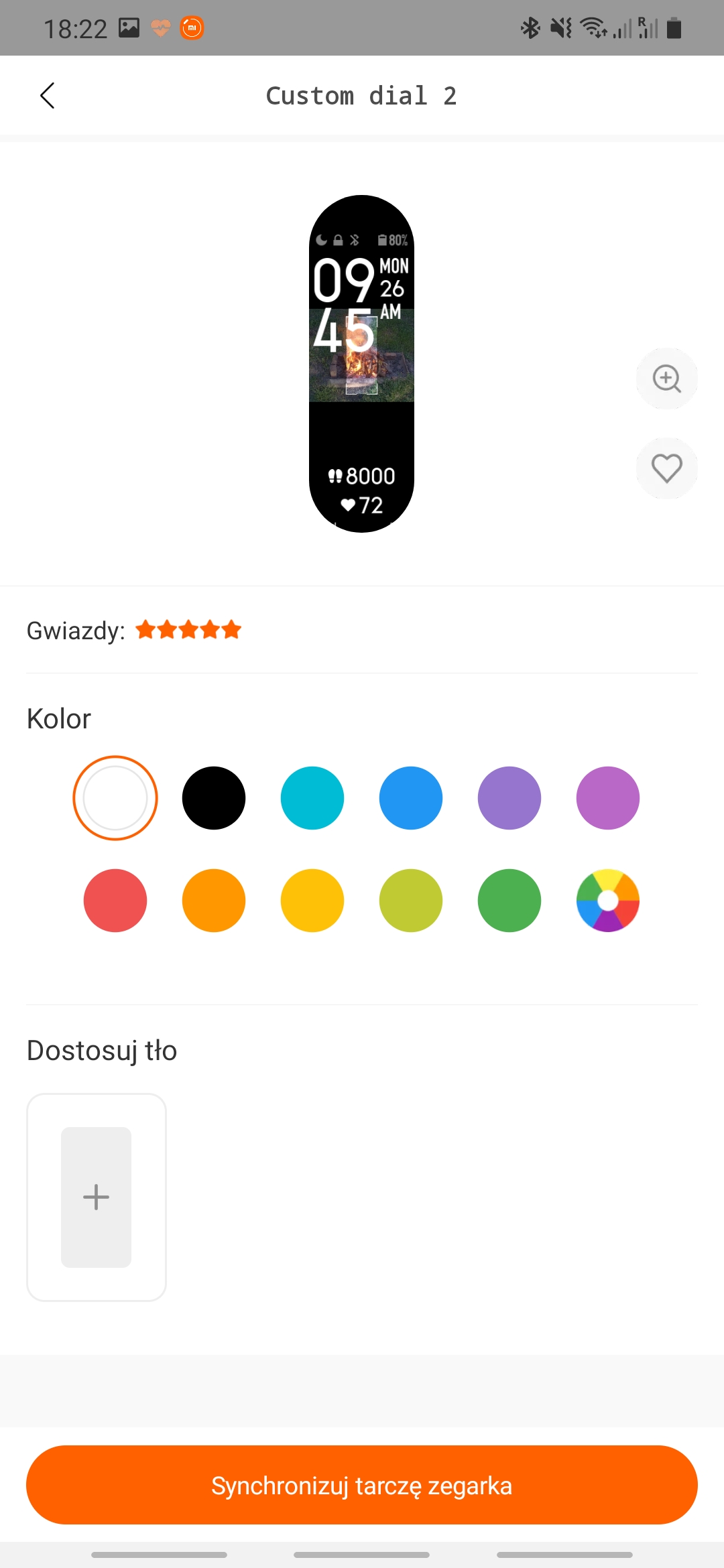Choose the orange color swatch
Screen dimensions: 724x1568
[214, 901]
